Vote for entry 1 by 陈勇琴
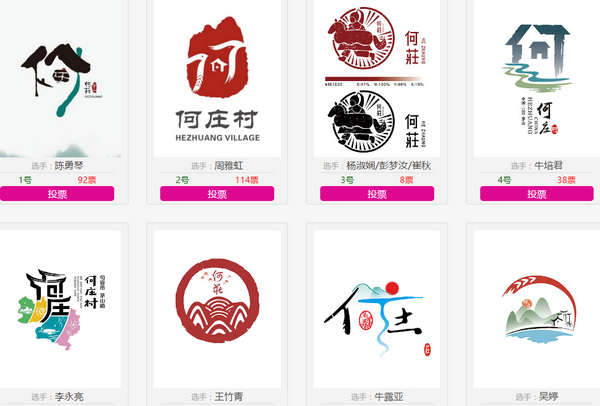The image size is (600, 406). click(57, 194)
